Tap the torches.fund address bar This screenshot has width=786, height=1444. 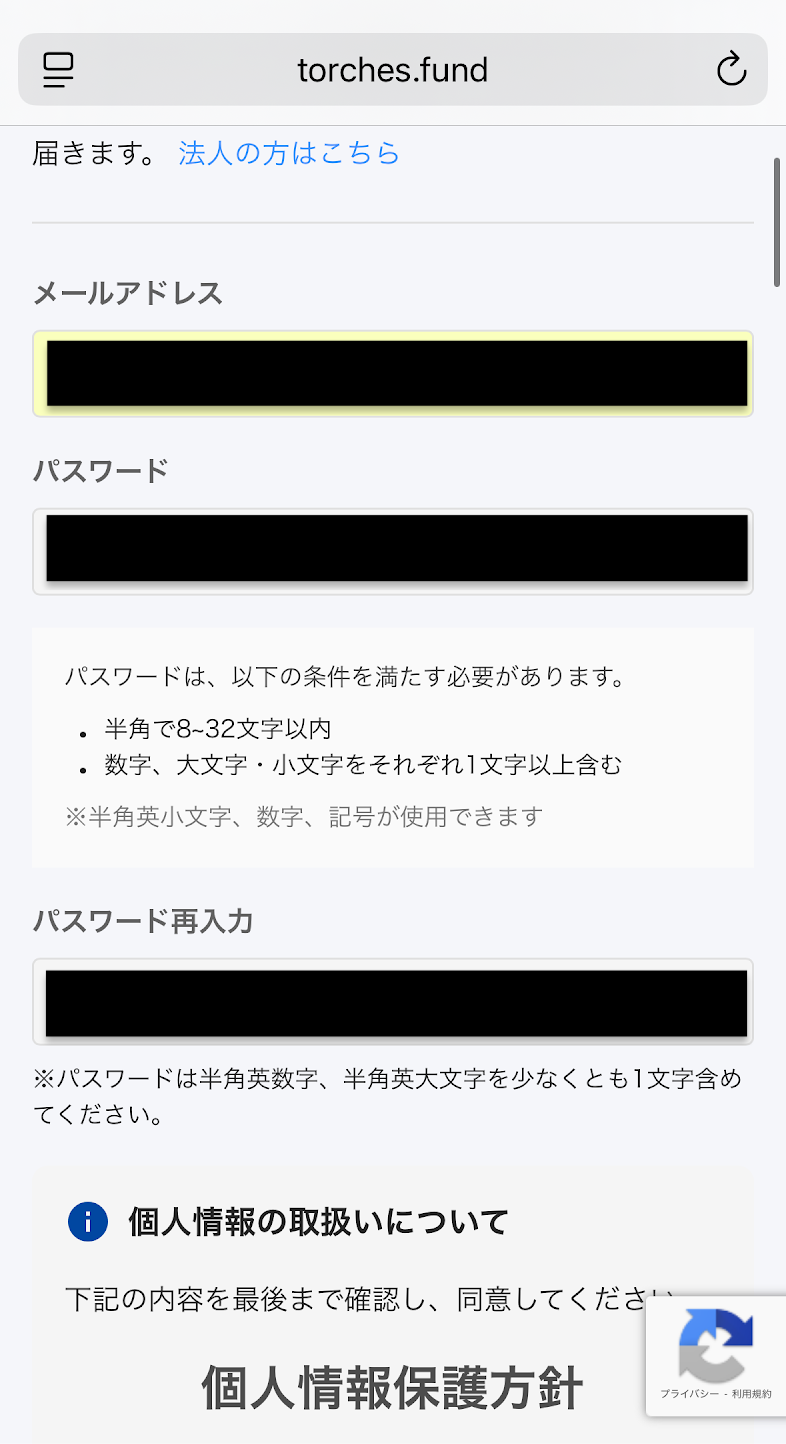(392, 70)
